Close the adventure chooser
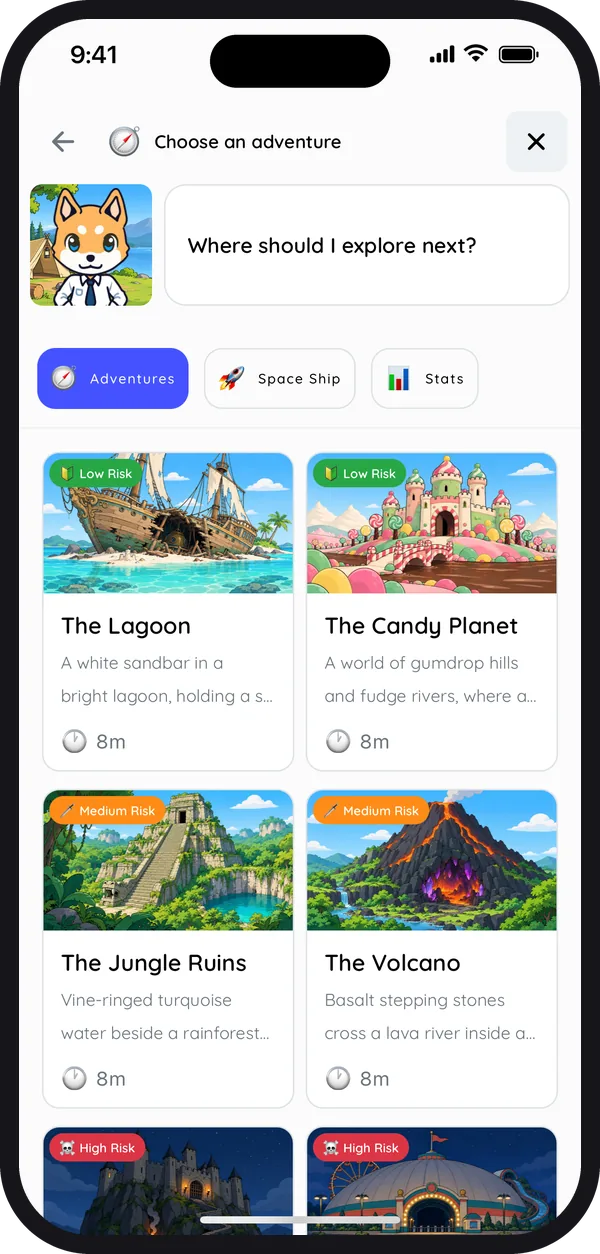600x1254 pixels. click(x=536, y=142)
